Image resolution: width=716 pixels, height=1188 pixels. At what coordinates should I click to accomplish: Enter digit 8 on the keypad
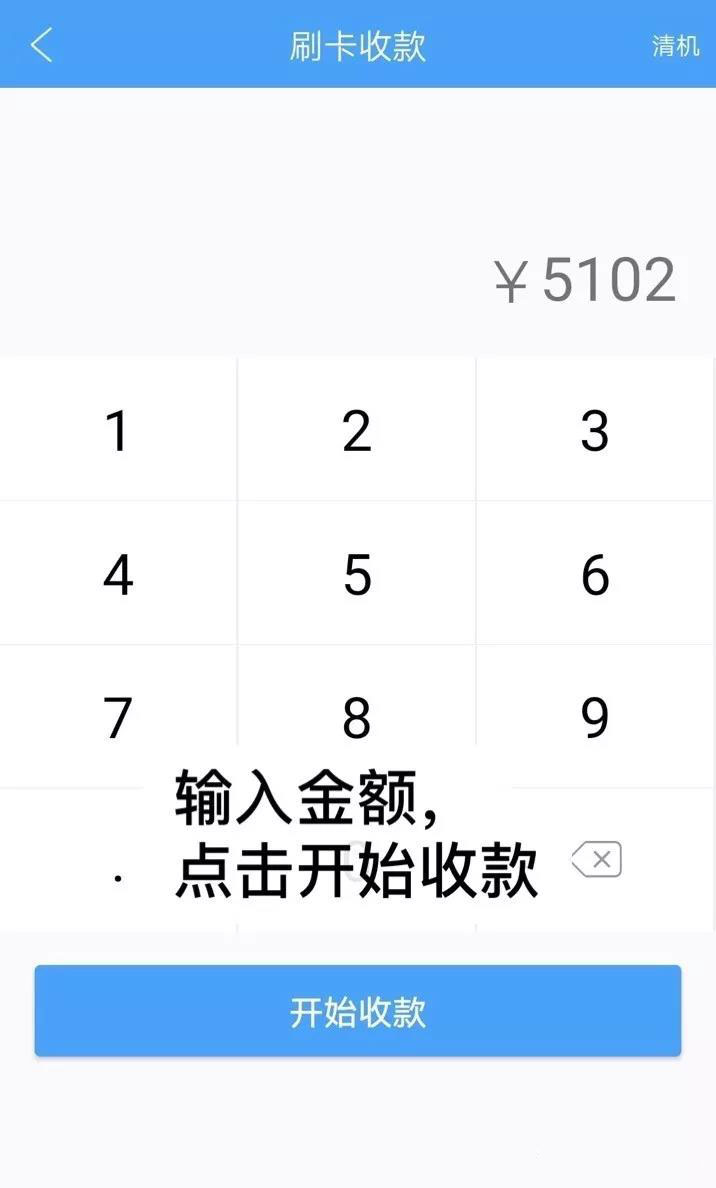pyautogui.click(x=357, y=717)
